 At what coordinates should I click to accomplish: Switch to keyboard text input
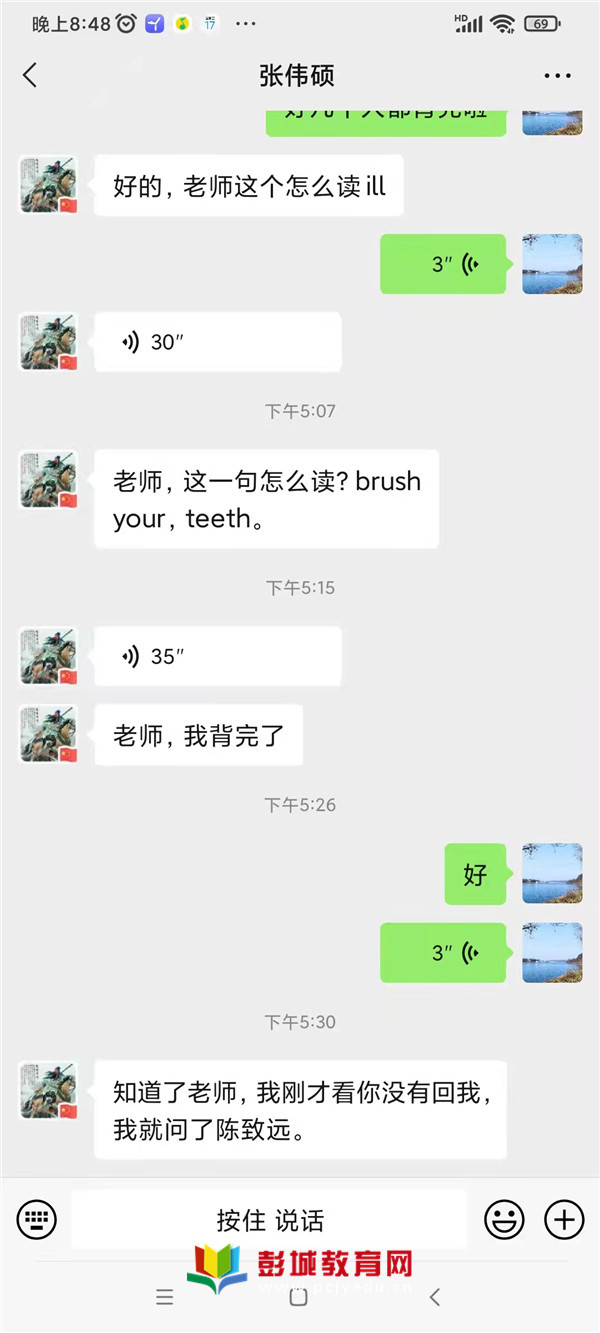click(37, 1219)
